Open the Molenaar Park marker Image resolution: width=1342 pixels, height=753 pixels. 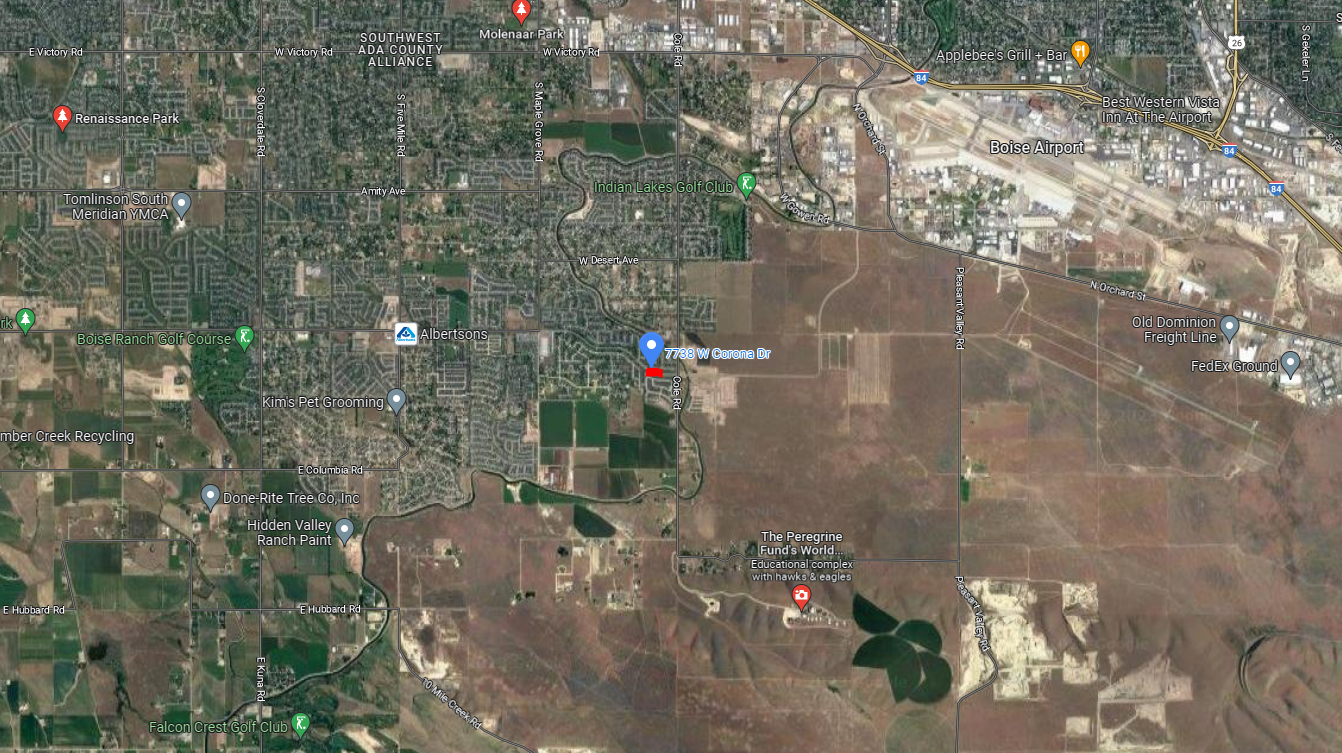pyautogui.click(x=520, y=10)
